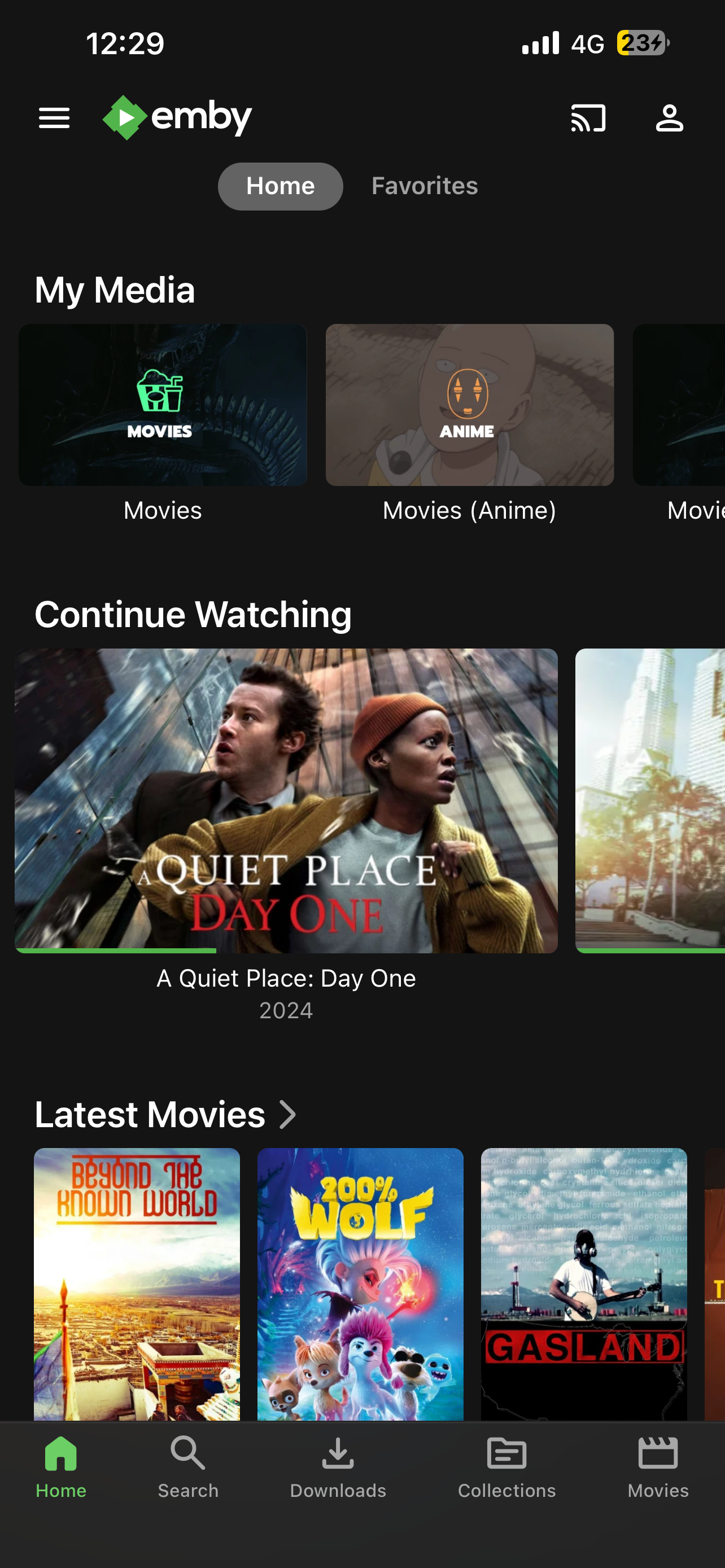This screenshot has height=1568, width=725.
Task: Open the 200% Wolf movie poster
Action: tap(360, 1283)
